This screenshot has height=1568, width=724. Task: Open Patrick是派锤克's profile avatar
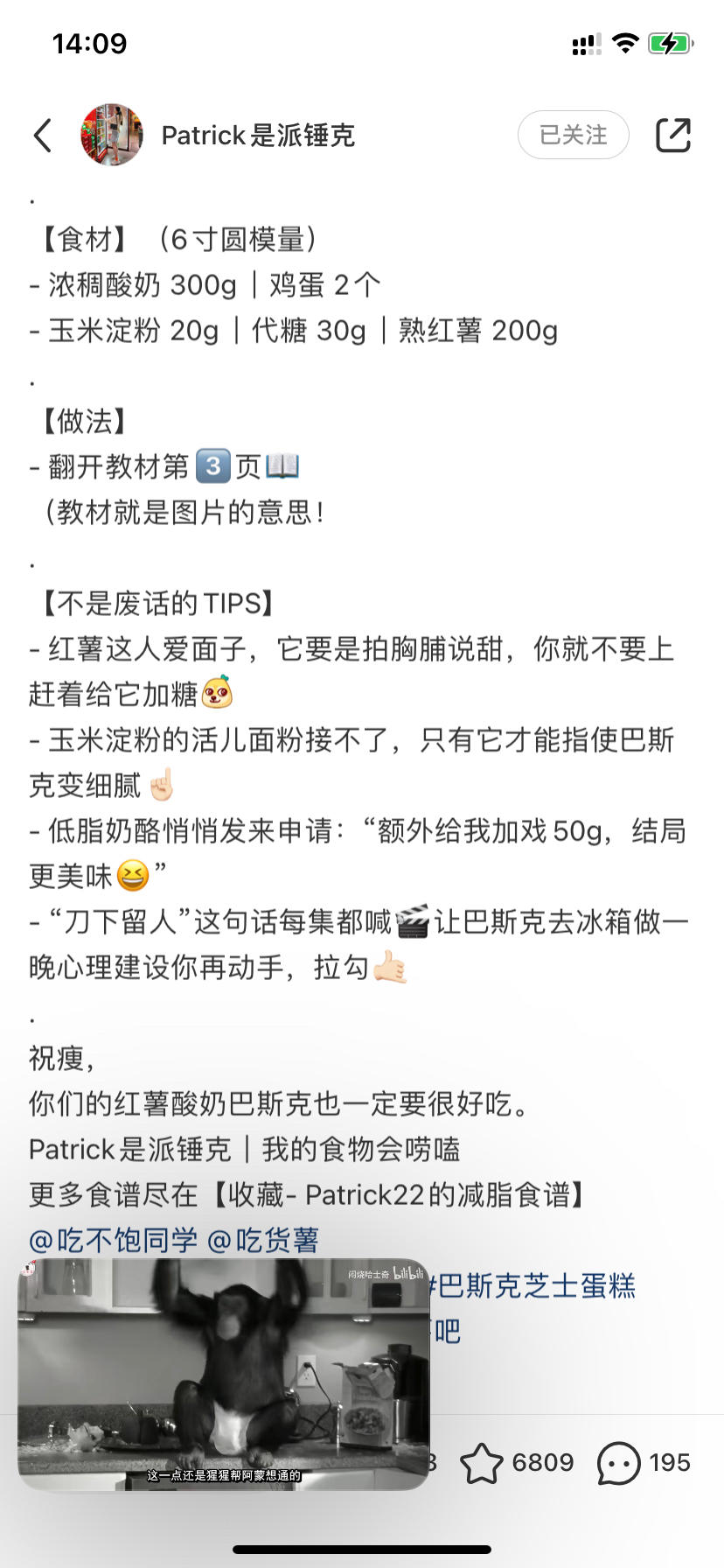(112, 135)
